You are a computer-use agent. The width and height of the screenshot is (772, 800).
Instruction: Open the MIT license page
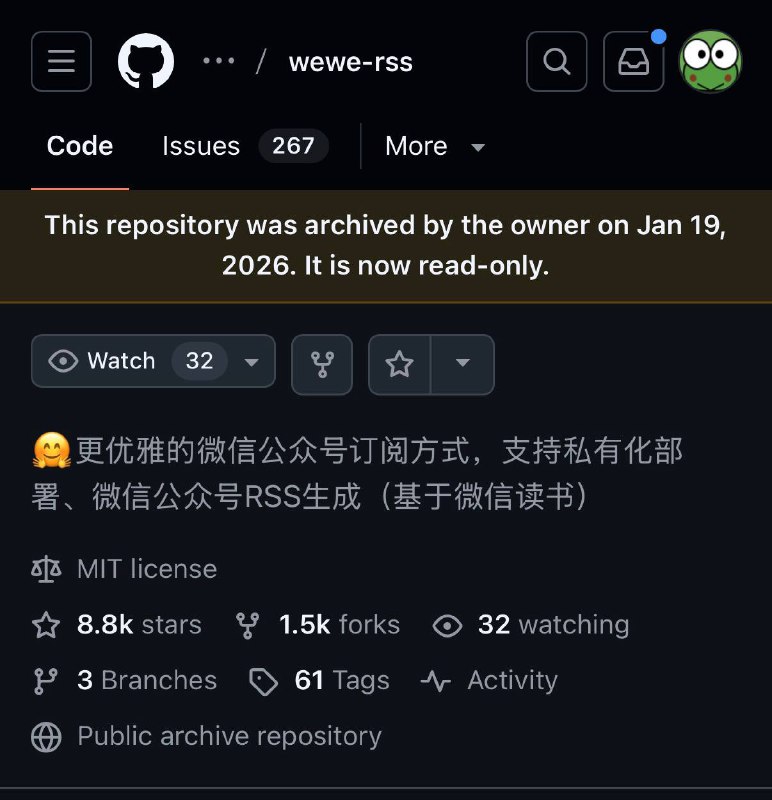click(x=146, y=568)
